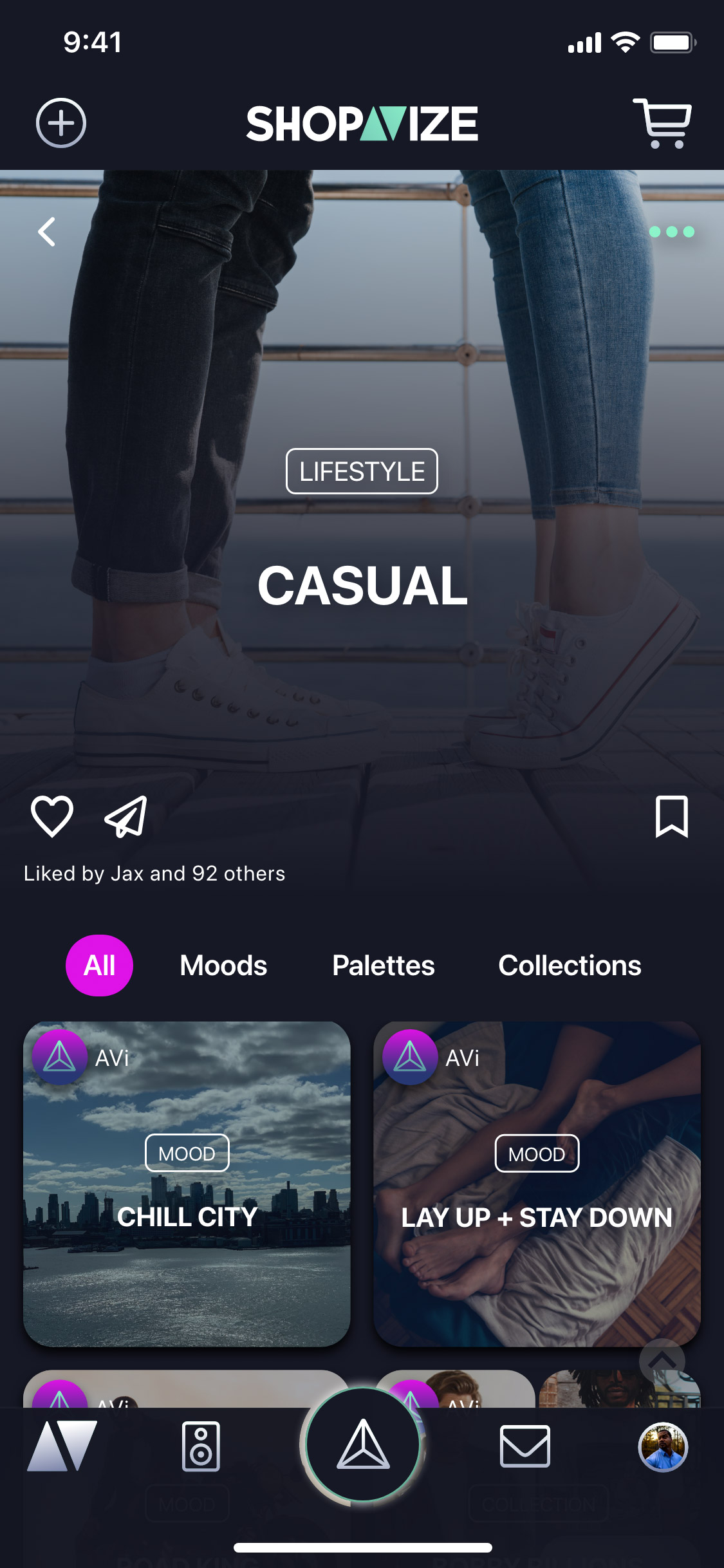Tap the plus circle add icon
The image size is (724, 1568).
click(x=60, y=123)
